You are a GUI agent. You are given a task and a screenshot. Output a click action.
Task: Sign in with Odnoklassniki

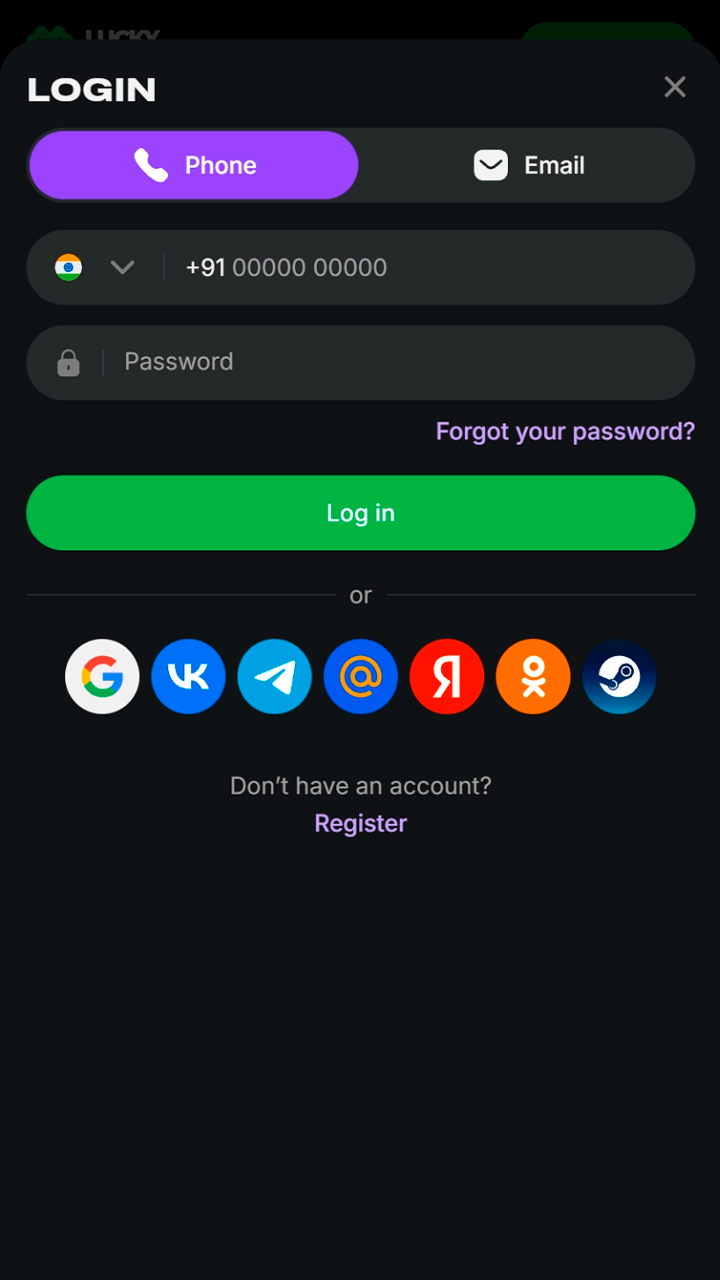click(533, 677)
